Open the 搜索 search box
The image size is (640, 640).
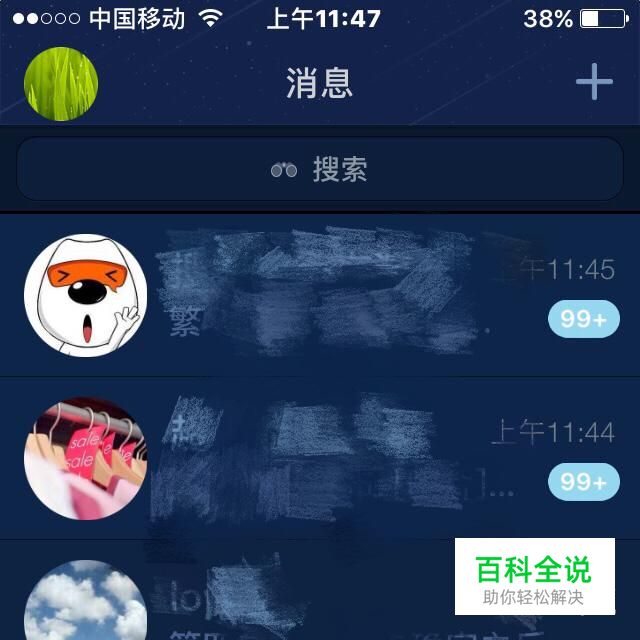point(320,169)
